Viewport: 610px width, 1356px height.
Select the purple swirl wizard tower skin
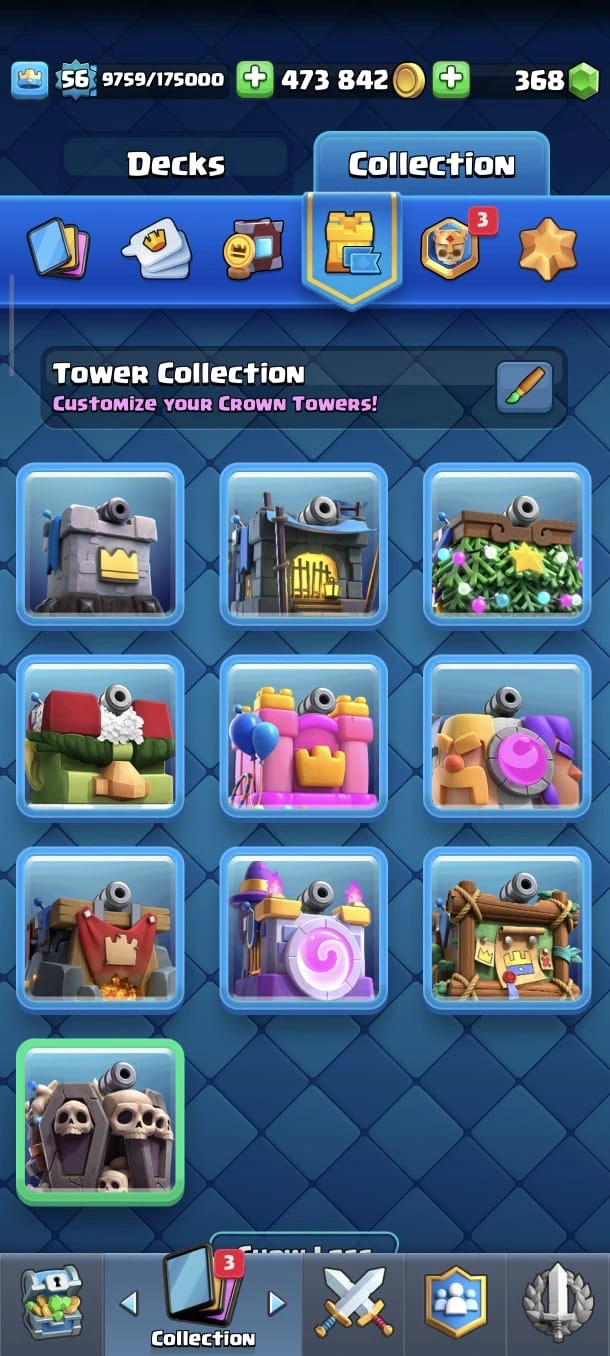point(303,929)
